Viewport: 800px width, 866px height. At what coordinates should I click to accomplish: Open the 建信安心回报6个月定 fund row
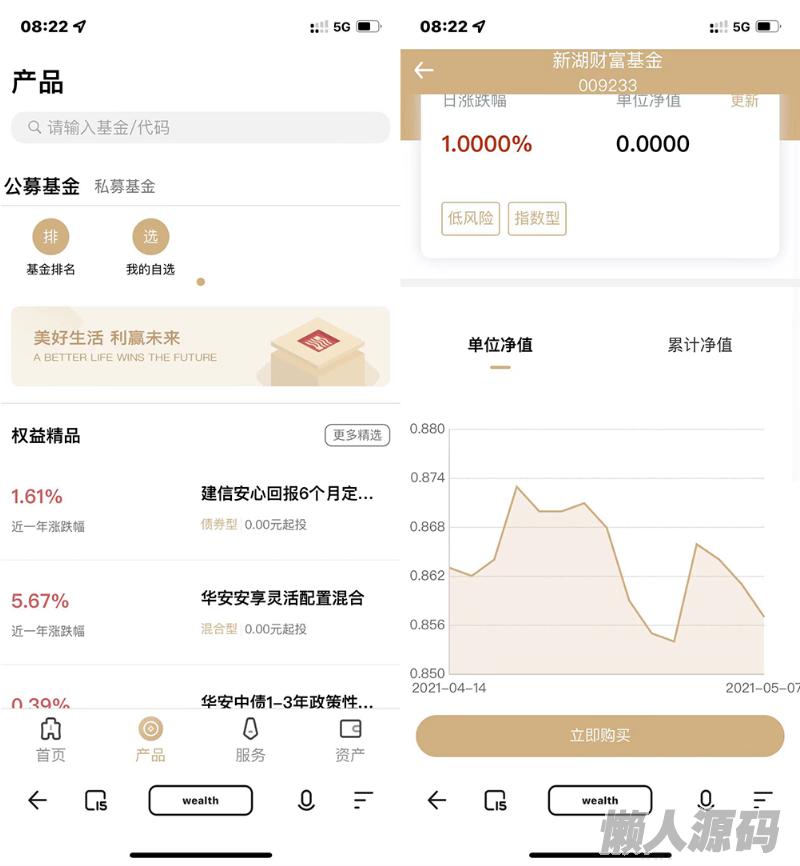200,507
